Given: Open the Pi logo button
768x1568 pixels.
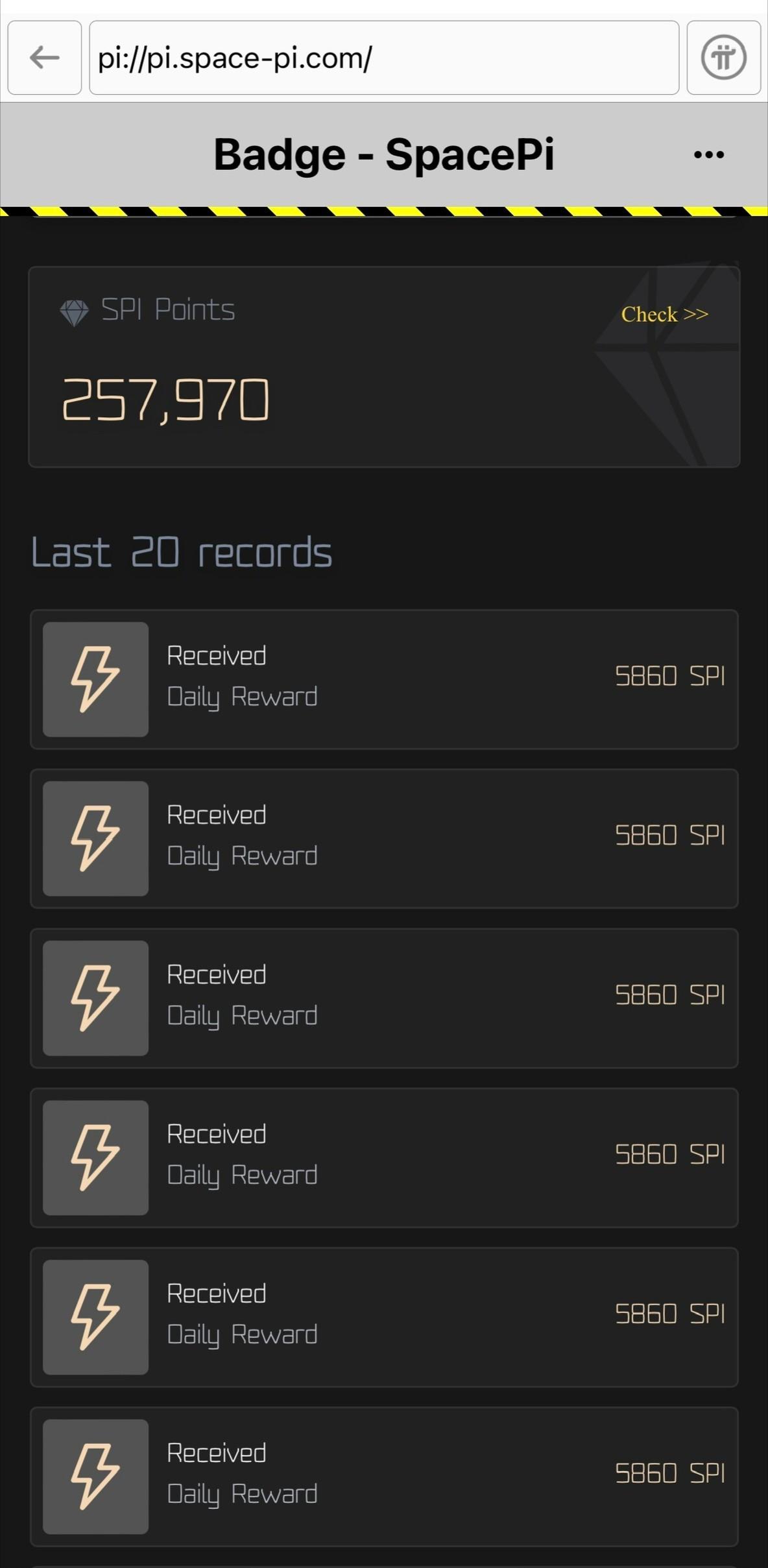Looking at the screenshot, I should [x=723, y=58].
